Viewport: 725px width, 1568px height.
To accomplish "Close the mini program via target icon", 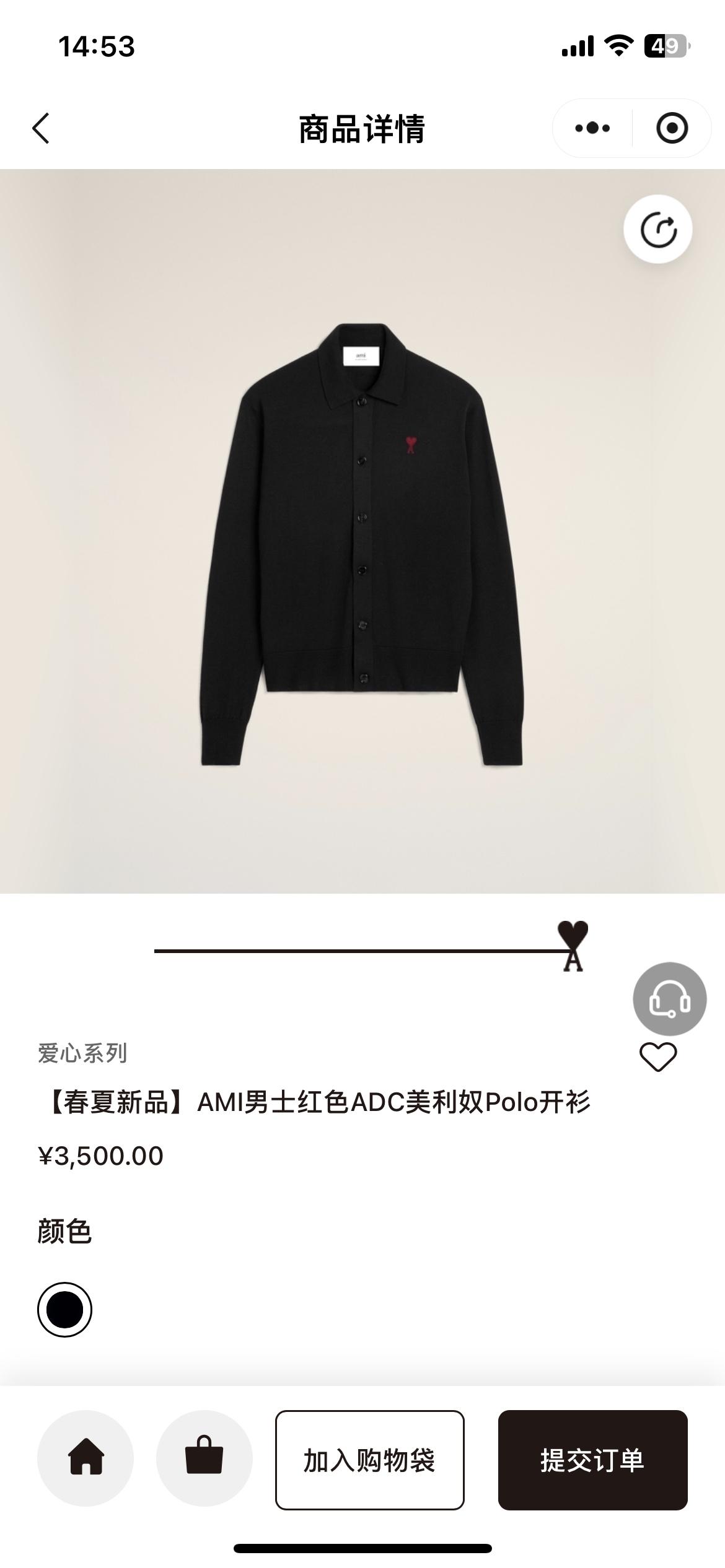I will tap(672, 128).
